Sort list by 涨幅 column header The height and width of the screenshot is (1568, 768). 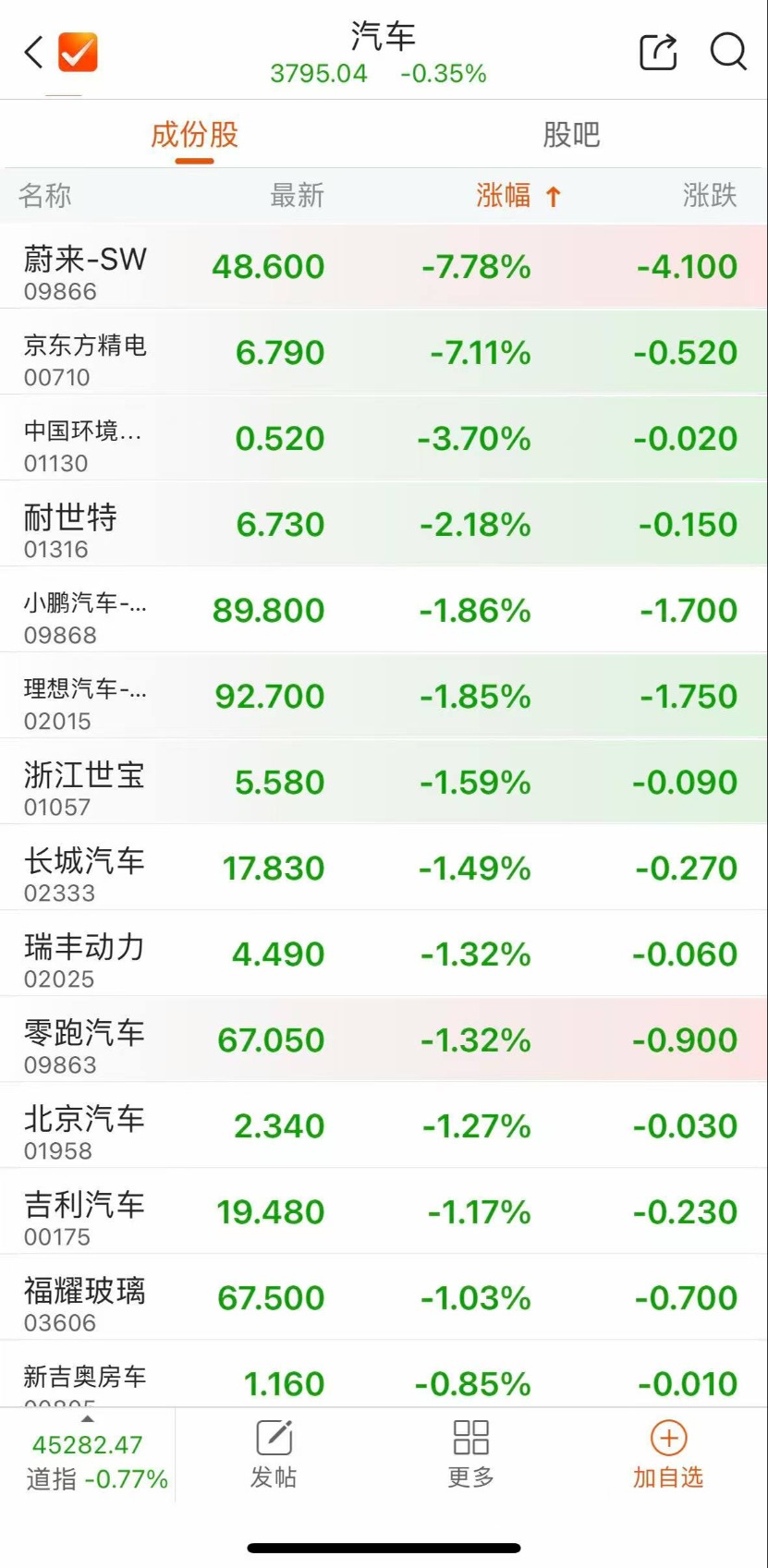coord(518,195)
